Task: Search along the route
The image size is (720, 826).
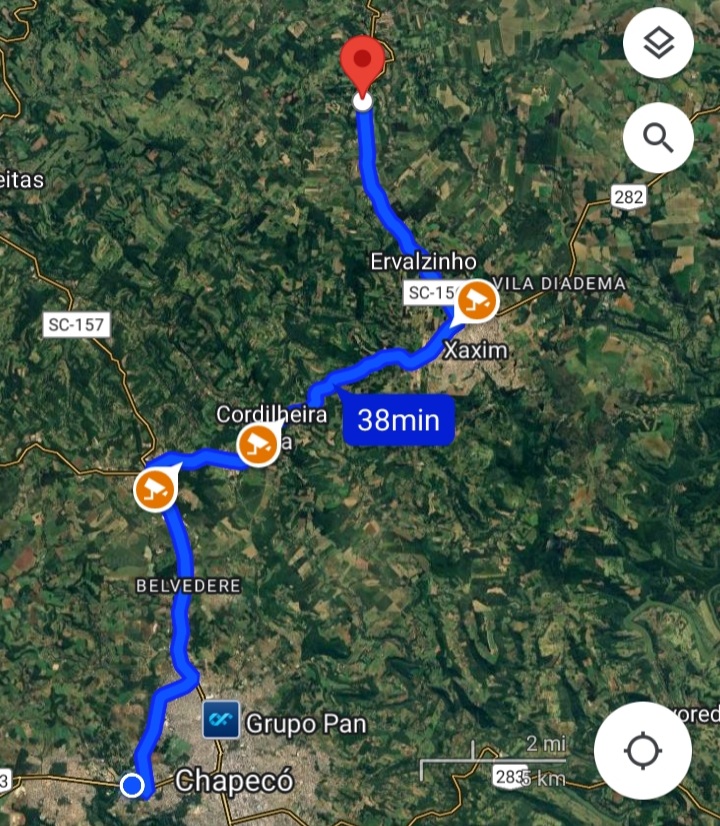Action: [x=658, y=137]
